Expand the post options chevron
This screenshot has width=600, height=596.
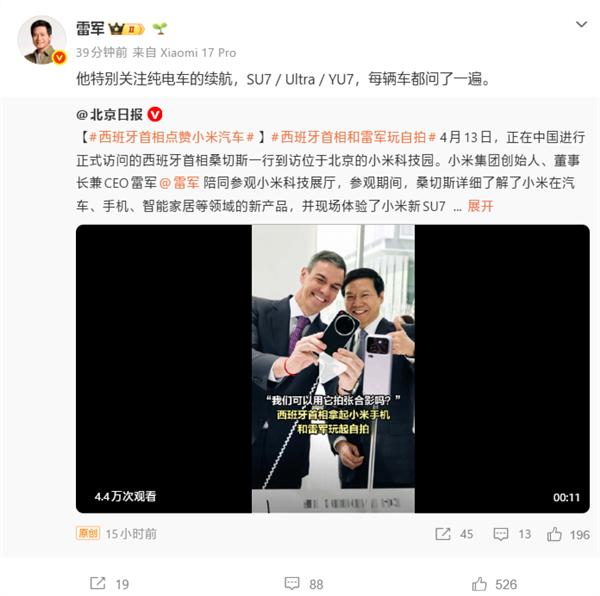click(581, 23)
